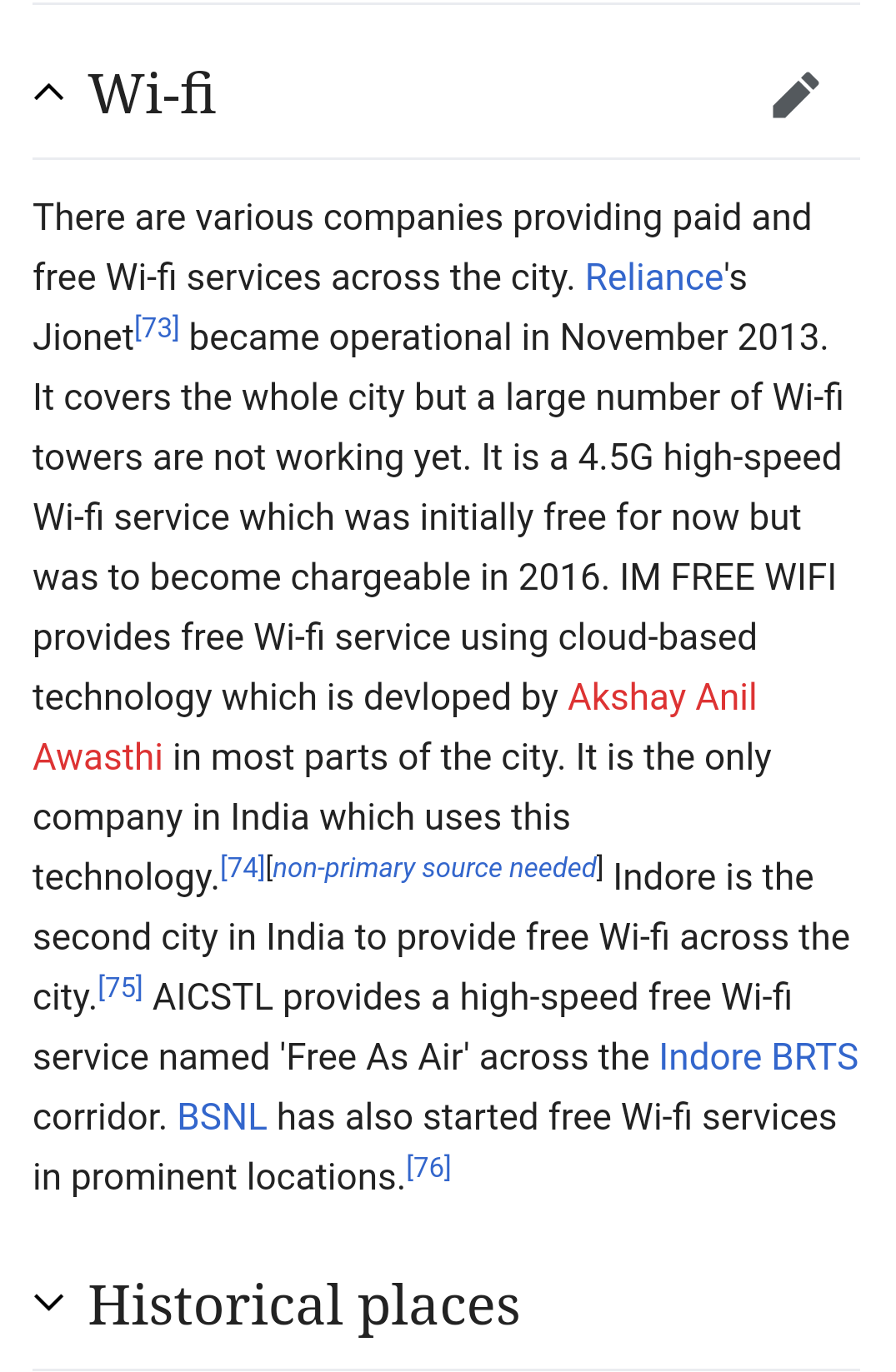
Task: Tap the non-primary source needed note
Action: 434,868
